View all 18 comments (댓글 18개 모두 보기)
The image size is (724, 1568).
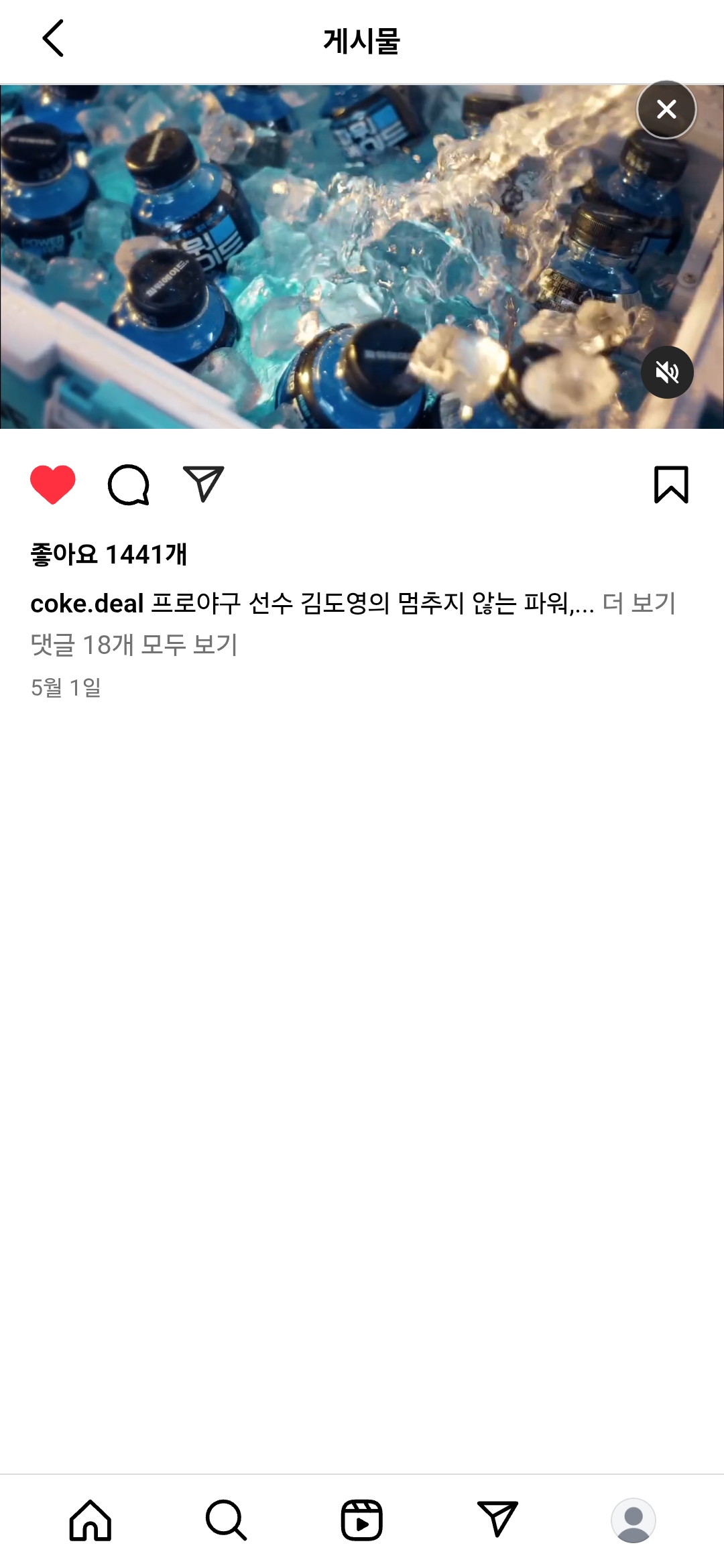point(134,645)
